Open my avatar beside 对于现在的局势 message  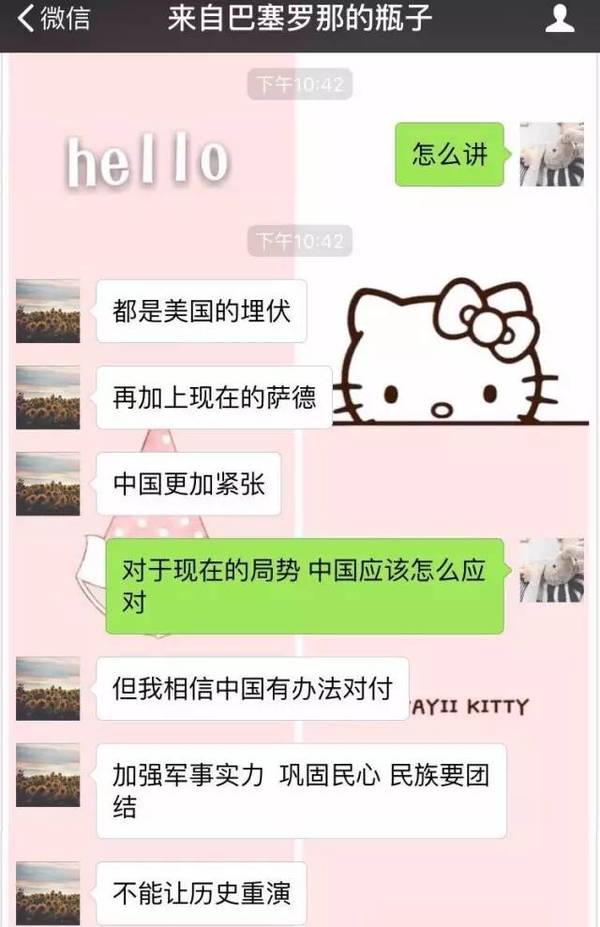tap(551, 570)
